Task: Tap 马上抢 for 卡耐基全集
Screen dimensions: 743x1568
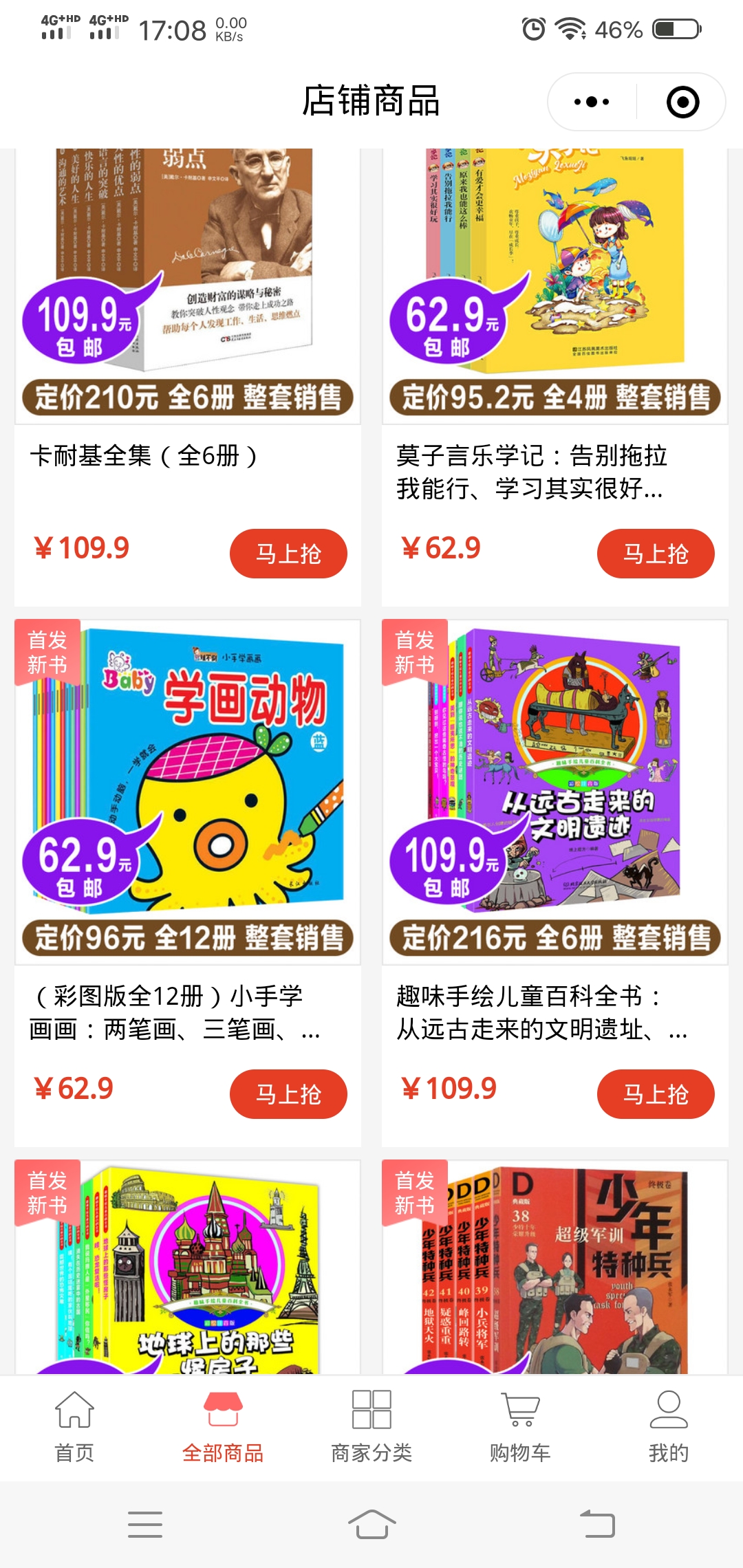Action: coord(288,552)
